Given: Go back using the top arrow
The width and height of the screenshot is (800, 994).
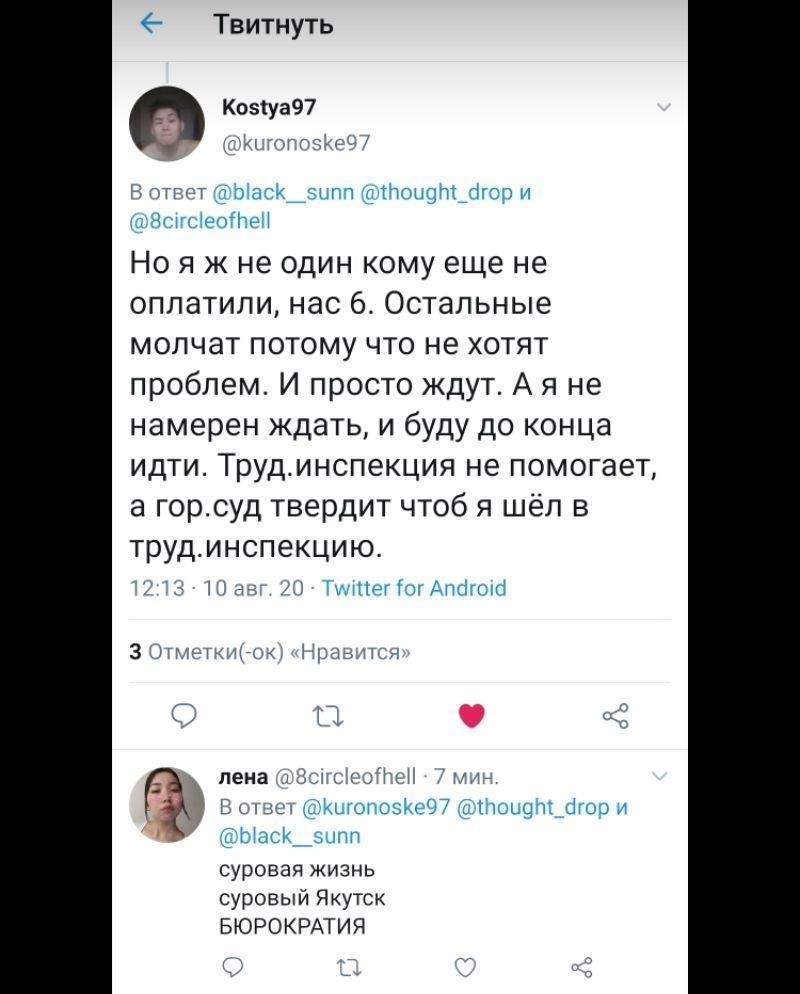Looking at the screenshot, I should coord(151,24).
